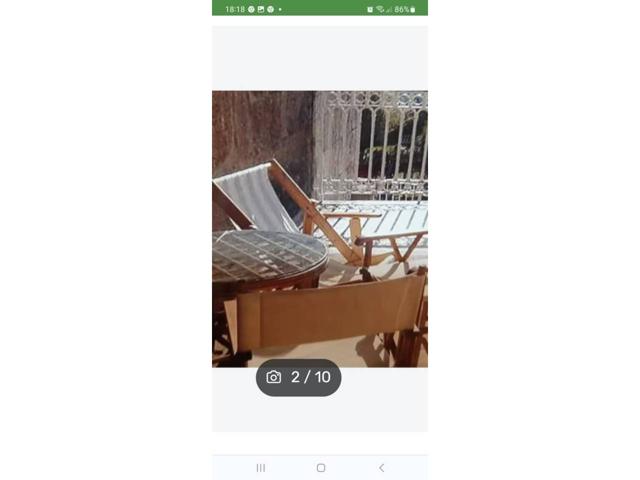Tap the 2 / 10 photo counter
Image resolution: width=640 pixels, height=480 pixels.
coord(299,377)
